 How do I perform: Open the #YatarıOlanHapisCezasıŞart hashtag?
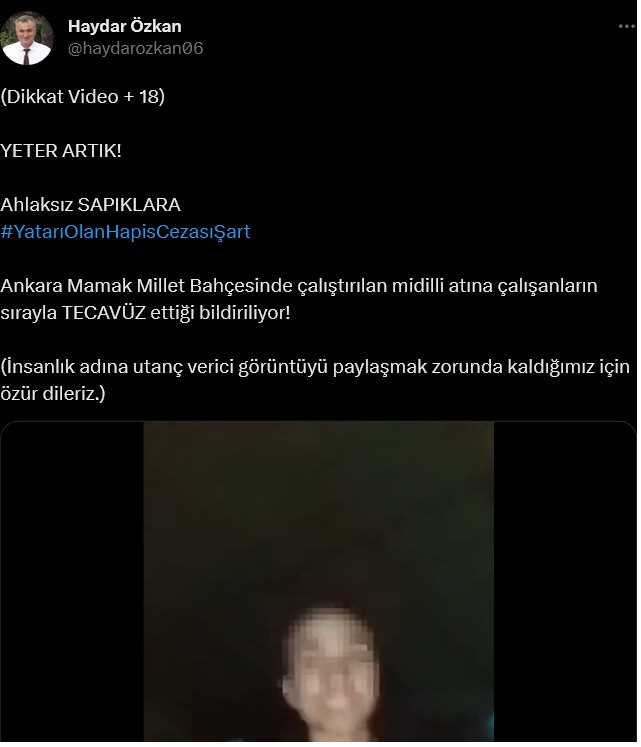point(126,232)
